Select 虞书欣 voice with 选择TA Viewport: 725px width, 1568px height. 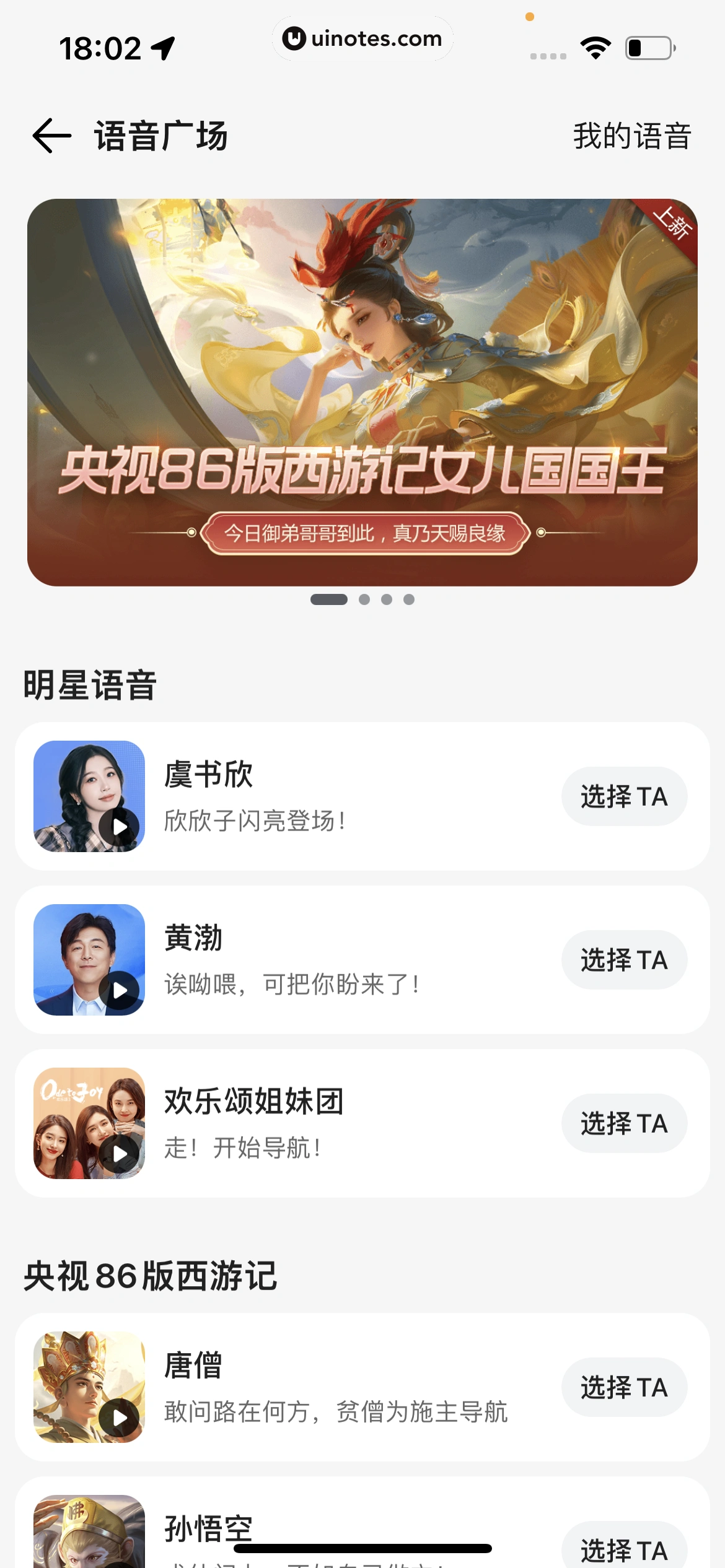[624, 796]
